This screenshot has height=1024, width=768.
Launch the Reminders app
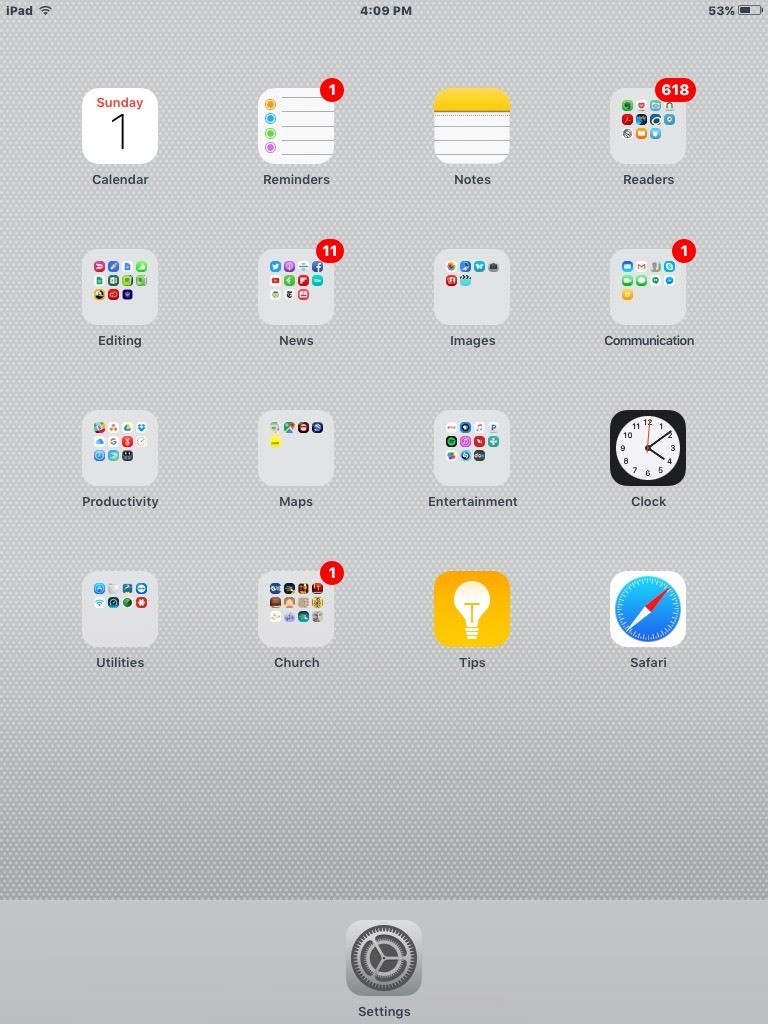click(296, 126)
